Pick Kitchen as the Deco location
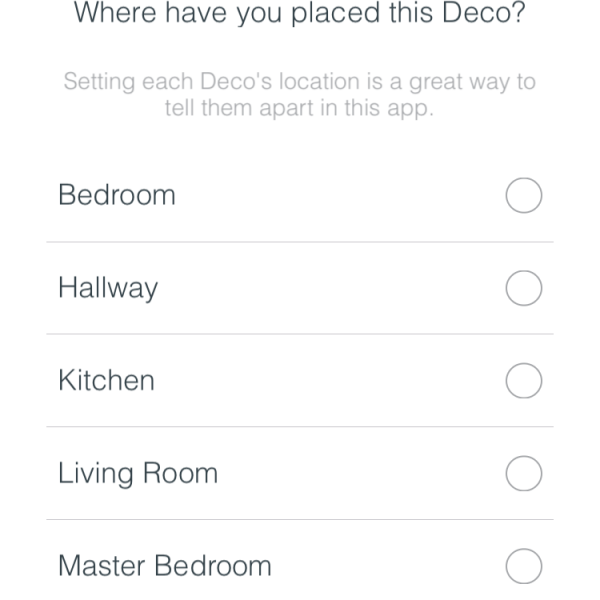The height and width of the screenshot is (600, 600). [523, 381]
